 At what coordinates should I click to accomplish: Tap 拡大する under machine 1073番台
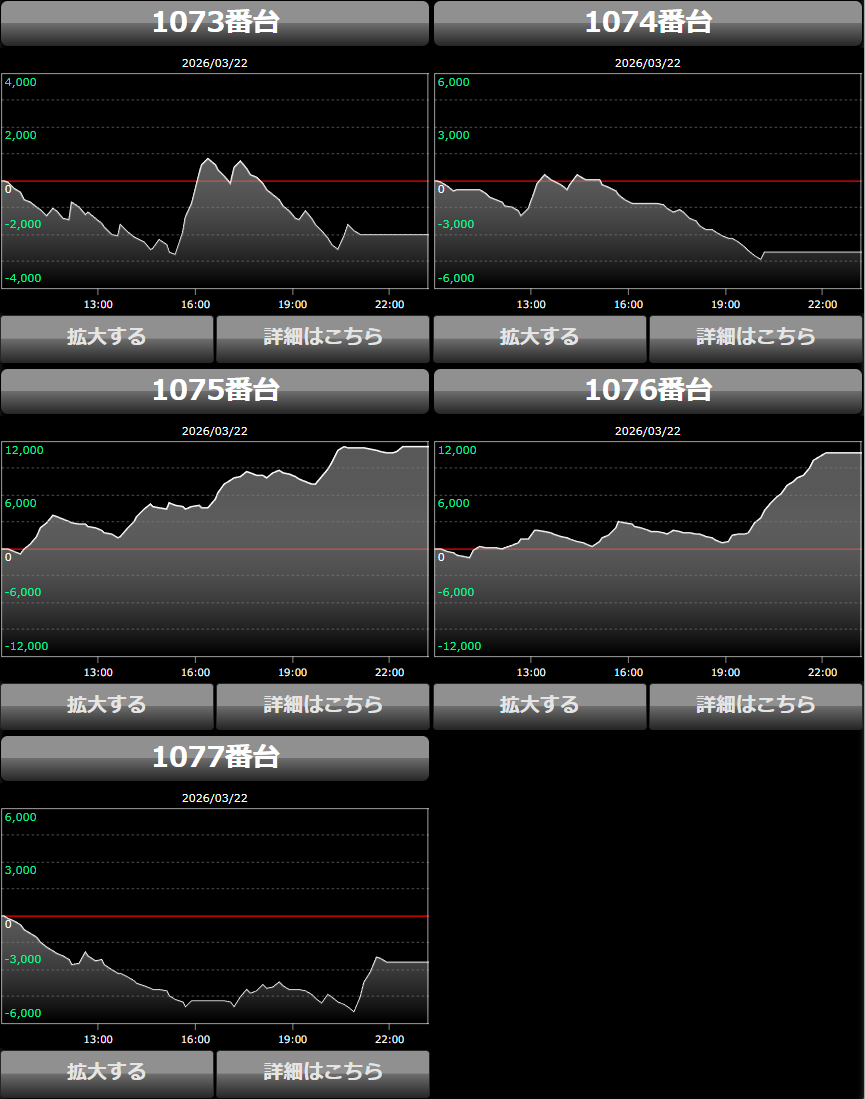click(107, 338)
